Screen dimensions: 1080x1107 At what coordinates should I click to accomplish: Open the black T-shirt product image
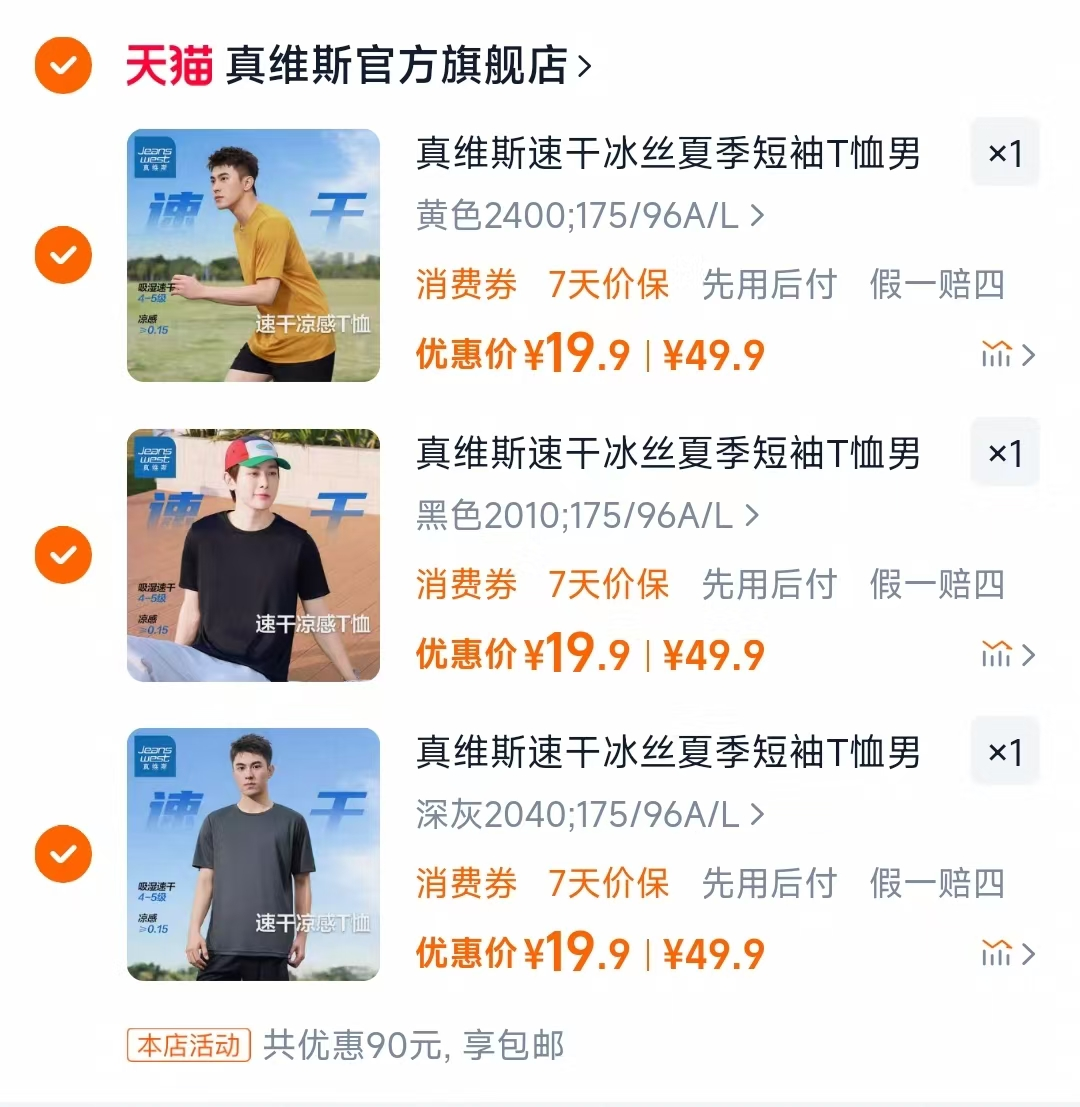pos(253,555)
